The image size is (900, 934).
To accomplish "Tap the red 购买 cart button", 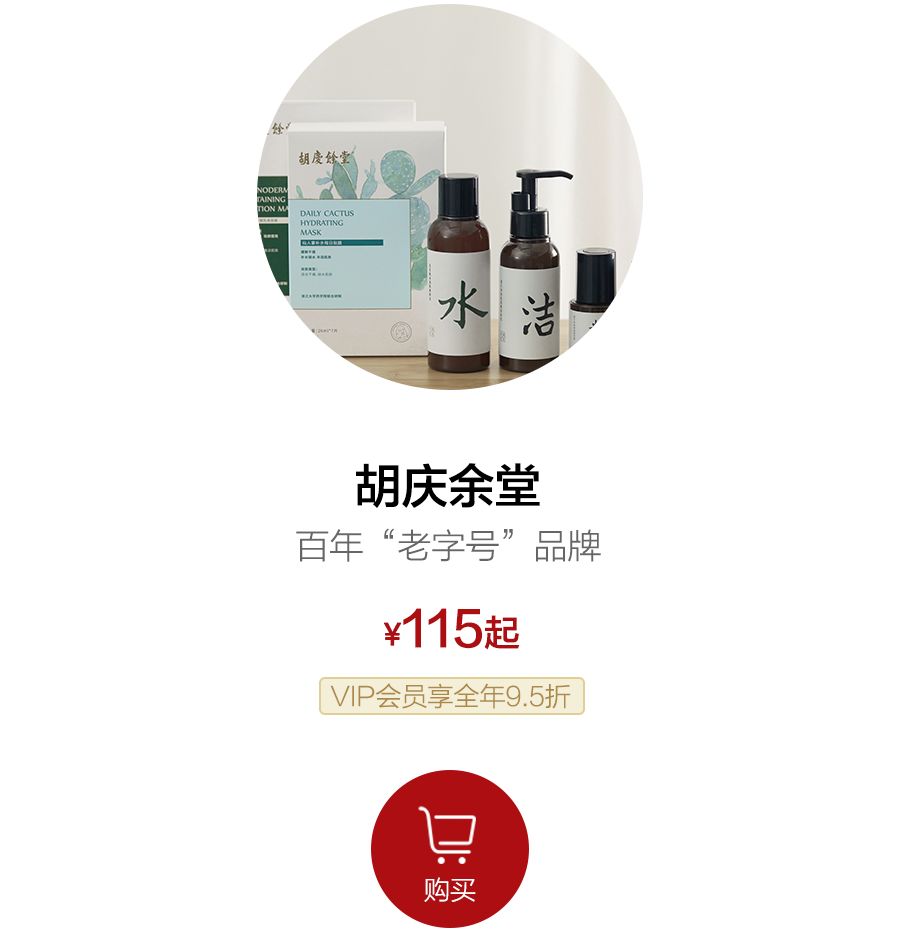I will click(x=449, y=848).
